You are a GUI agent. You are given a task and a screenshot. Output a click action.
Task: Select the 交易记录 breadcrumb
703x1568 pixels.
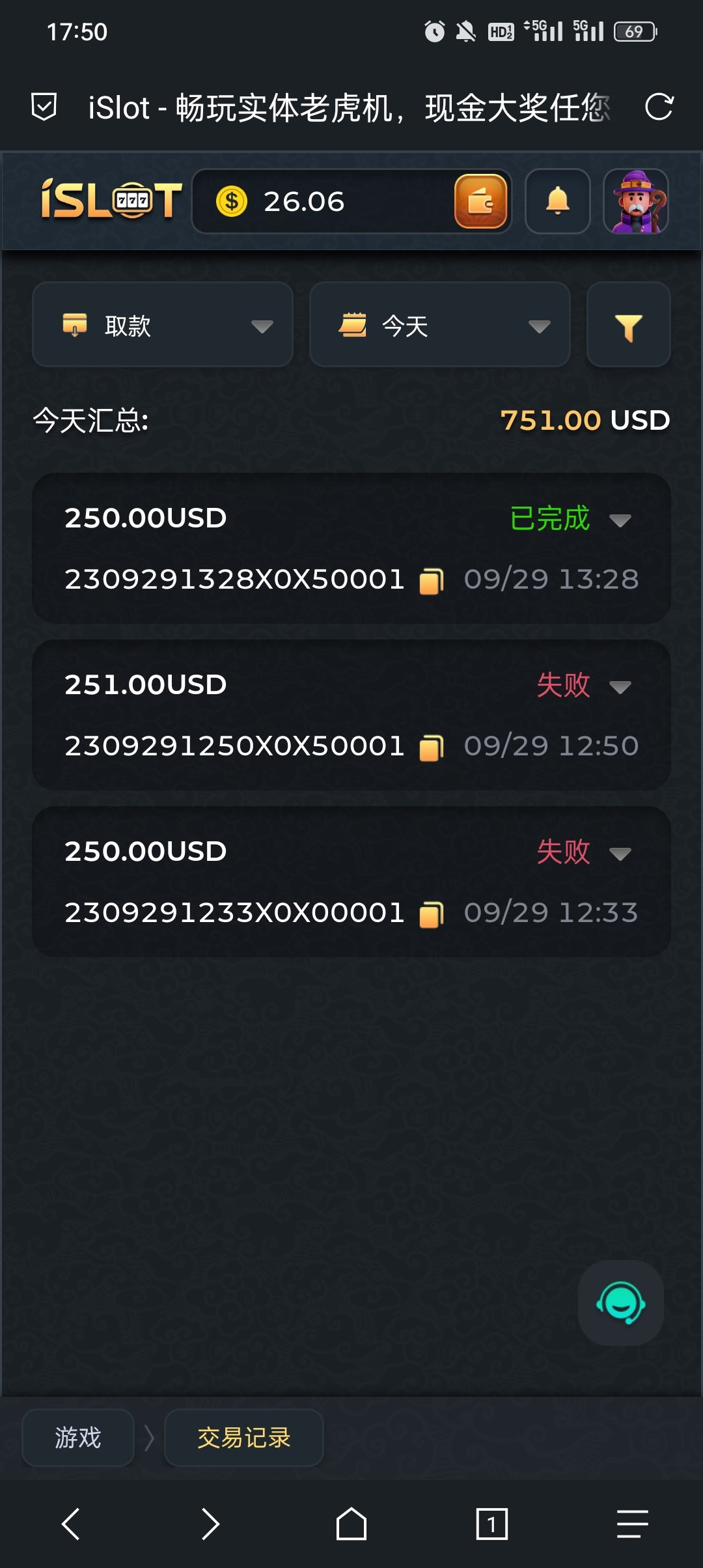click(244, 1438)
